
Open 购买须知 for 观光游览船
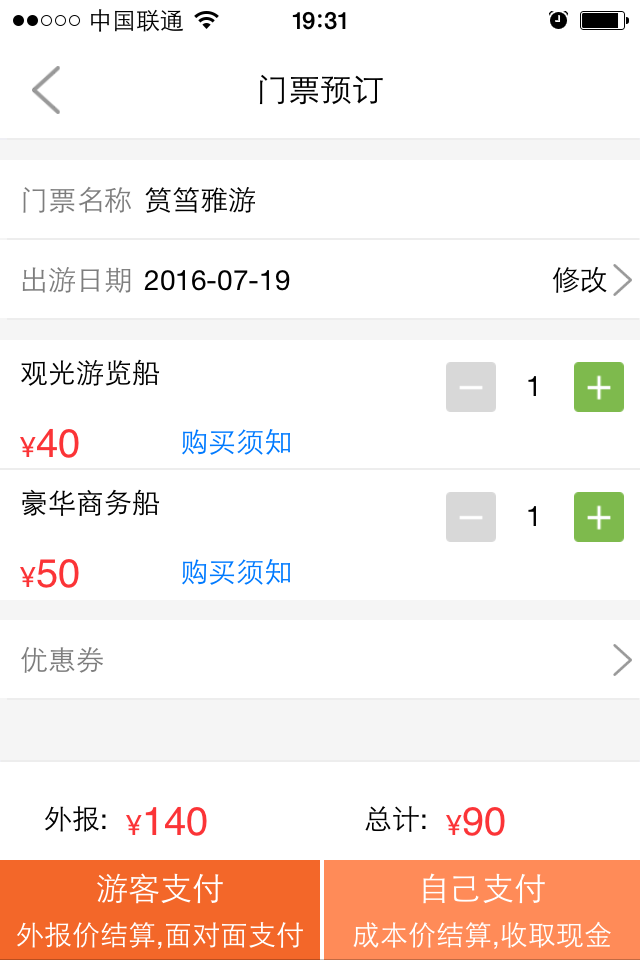tap(236, 442)
